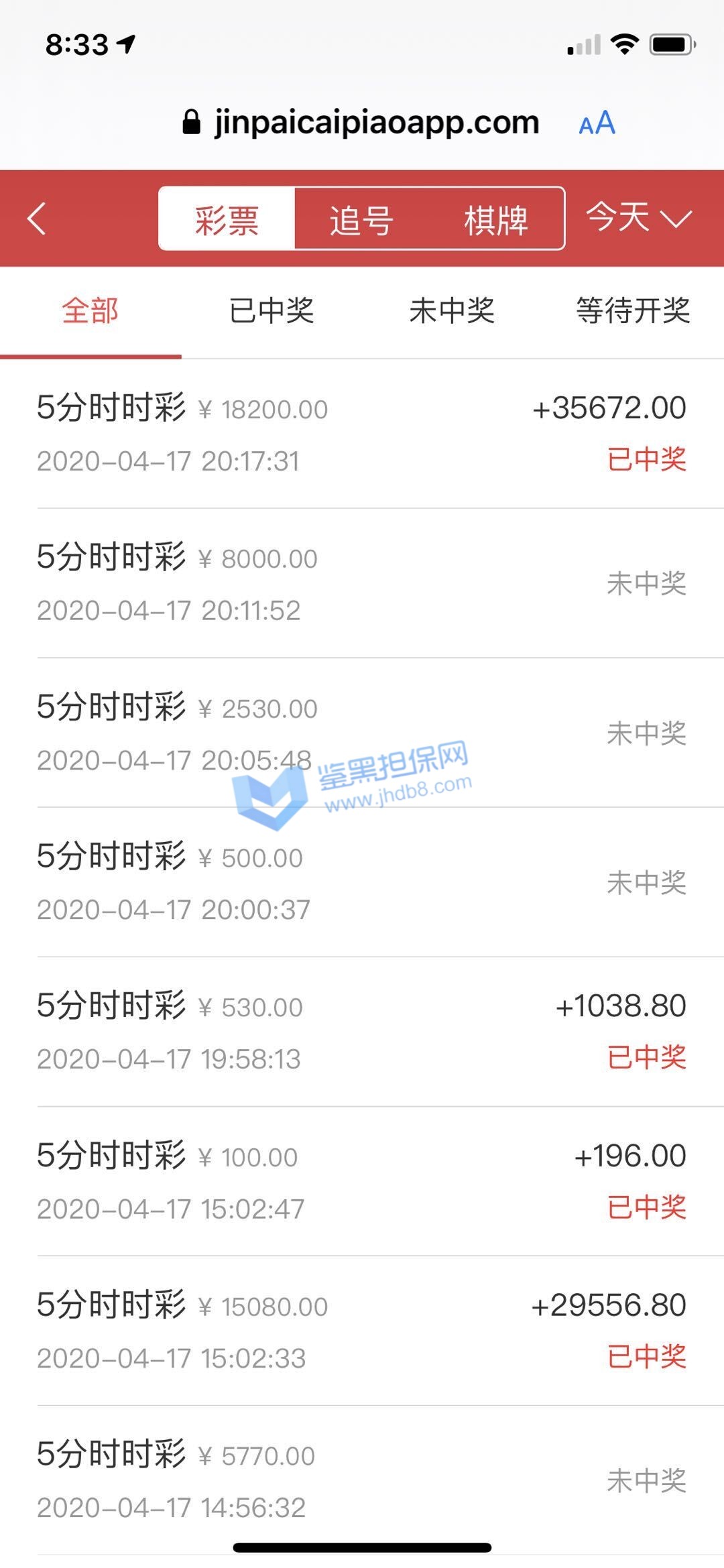Go back using the header arrow
The width and height of the screenshot is (724, 1568).
click(x=37, y=219)
